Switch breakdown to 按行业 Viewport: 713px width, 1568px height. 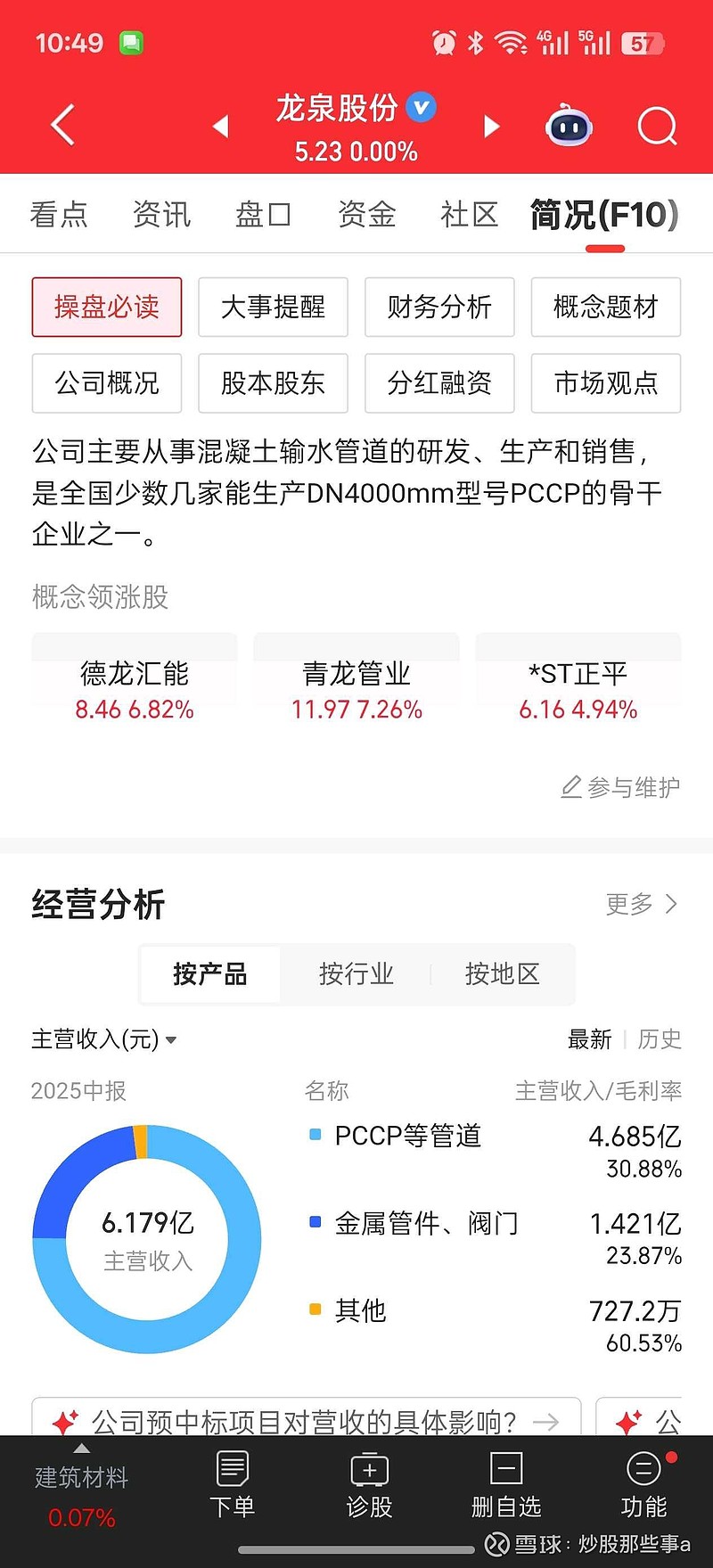356,973
